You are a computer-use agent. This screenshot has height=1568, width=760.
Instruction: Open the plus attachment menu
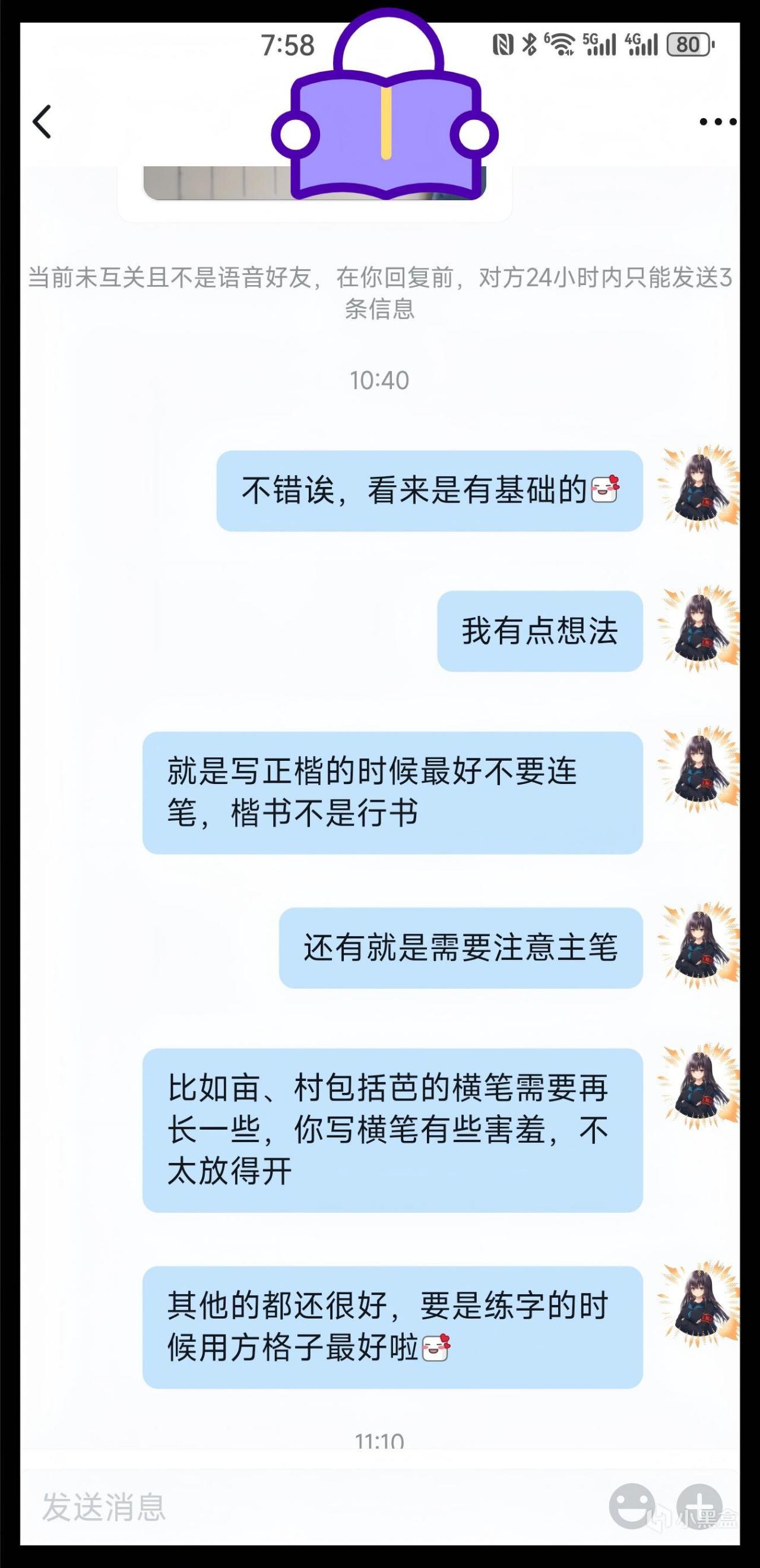pyautogui.click(x=699, y=1506)
